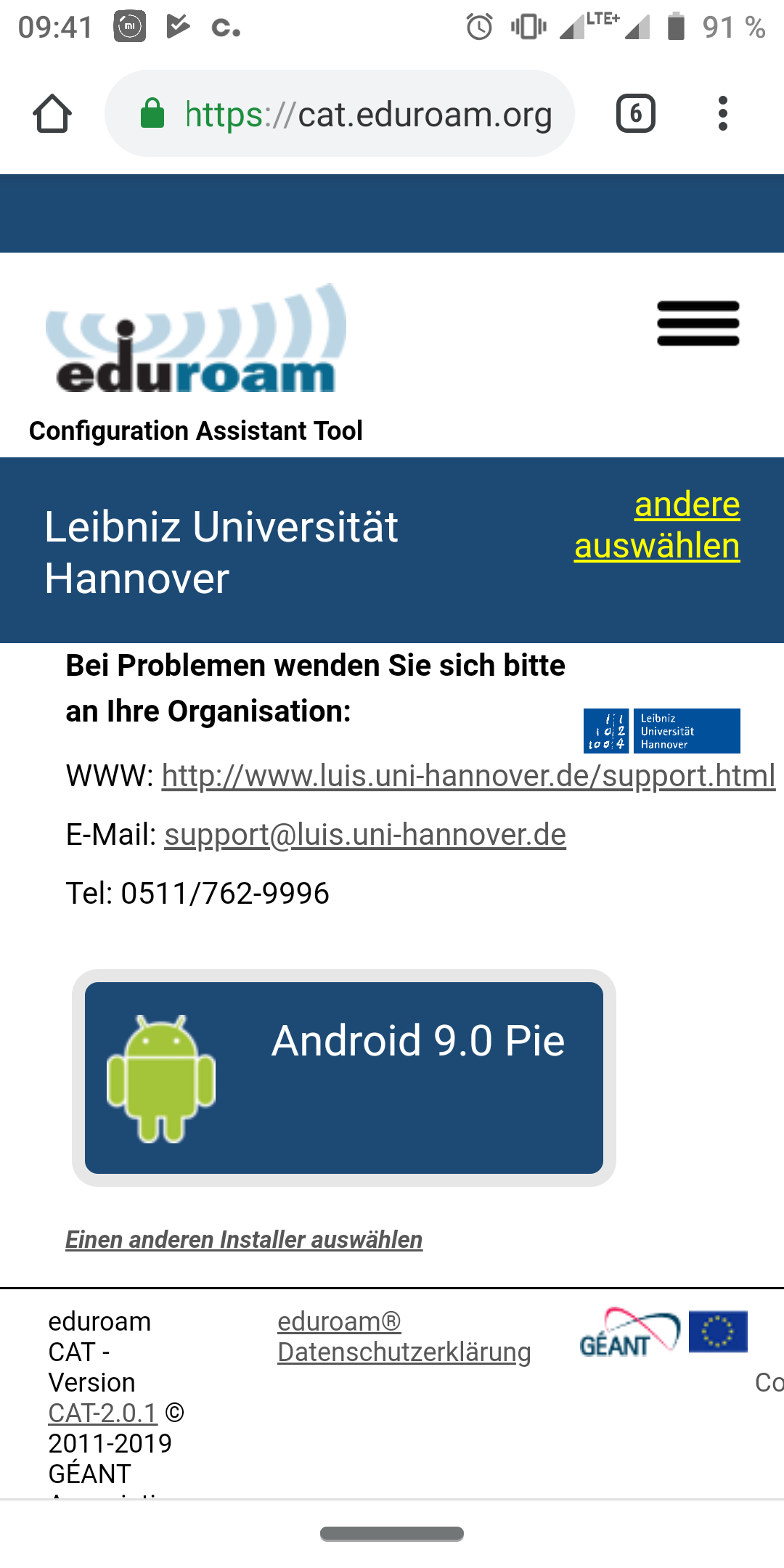Open the tab switcher showing 6 tabs
This screenshot has width=784, height=1568.
tap(636, 114)
